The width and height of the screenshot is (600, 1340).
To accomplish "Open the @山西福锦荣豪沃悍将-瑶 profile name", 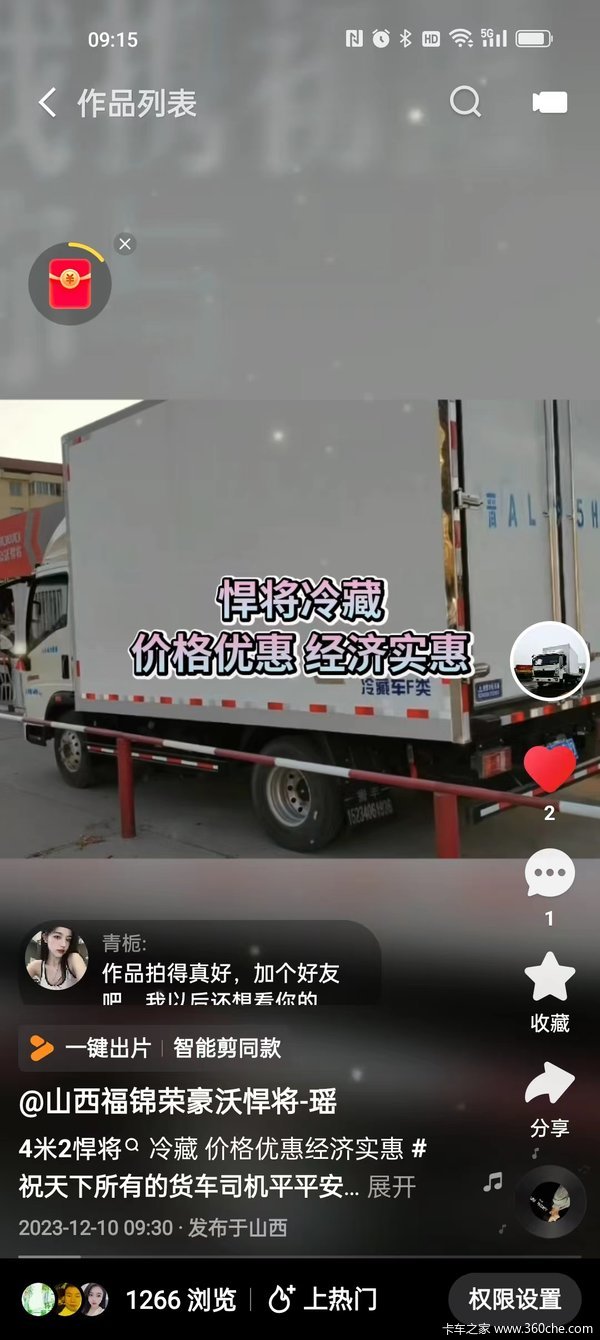I will (x=178, y=1102).
